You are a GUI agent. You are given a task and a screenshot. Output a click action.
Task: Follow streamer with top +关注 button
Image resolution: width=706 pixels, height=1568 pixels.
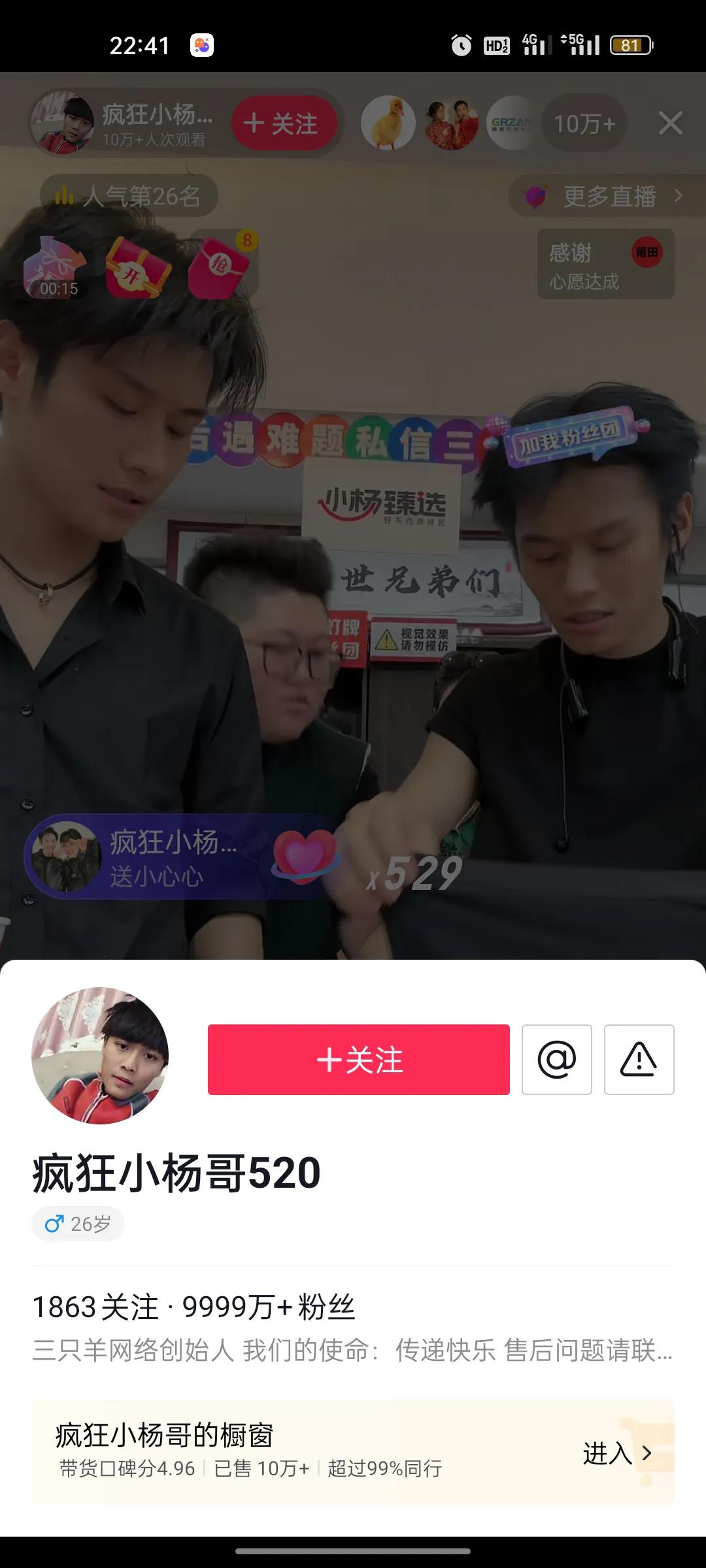[284, 122]
